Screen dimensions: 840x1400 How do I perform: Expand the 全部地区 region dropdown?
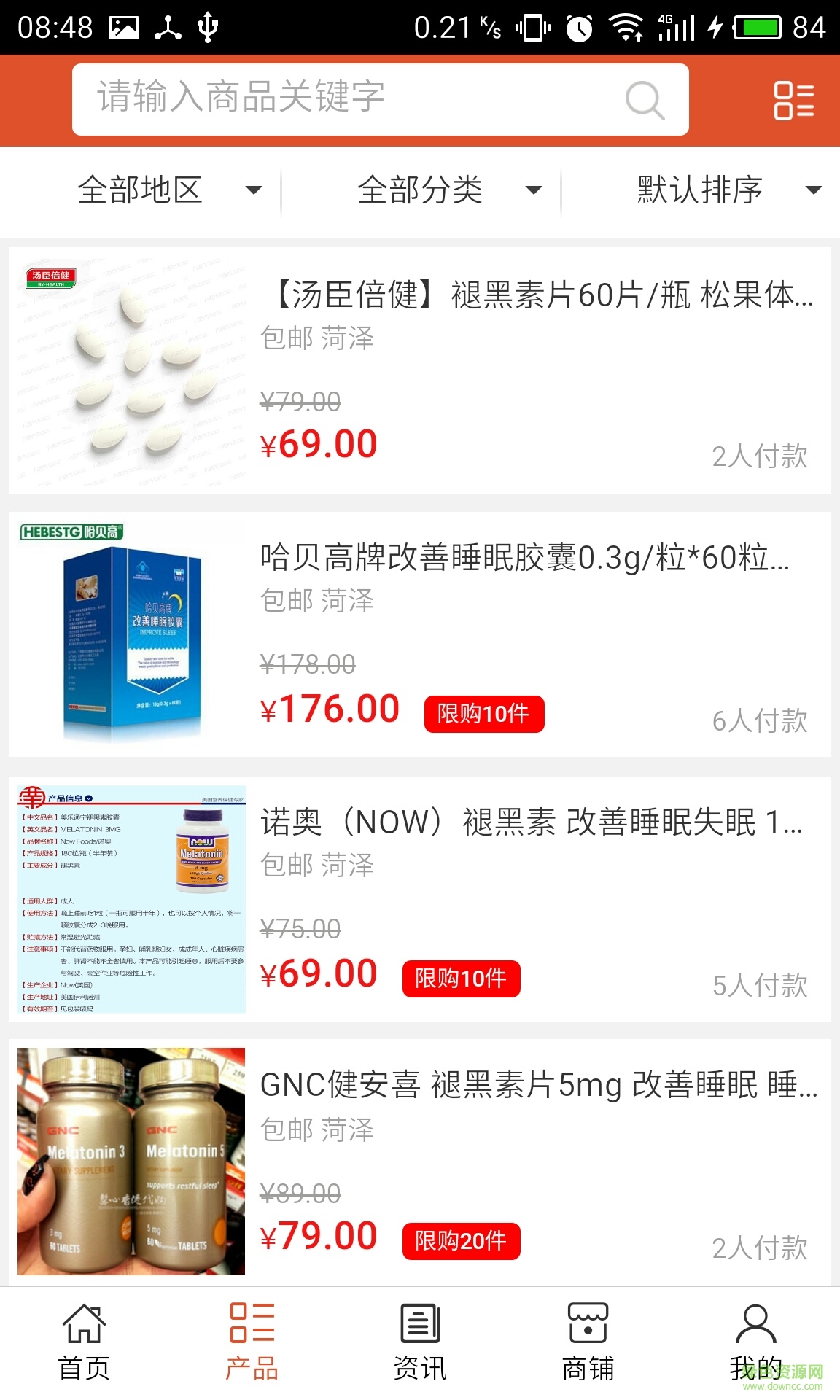click(x=168, y=190)
